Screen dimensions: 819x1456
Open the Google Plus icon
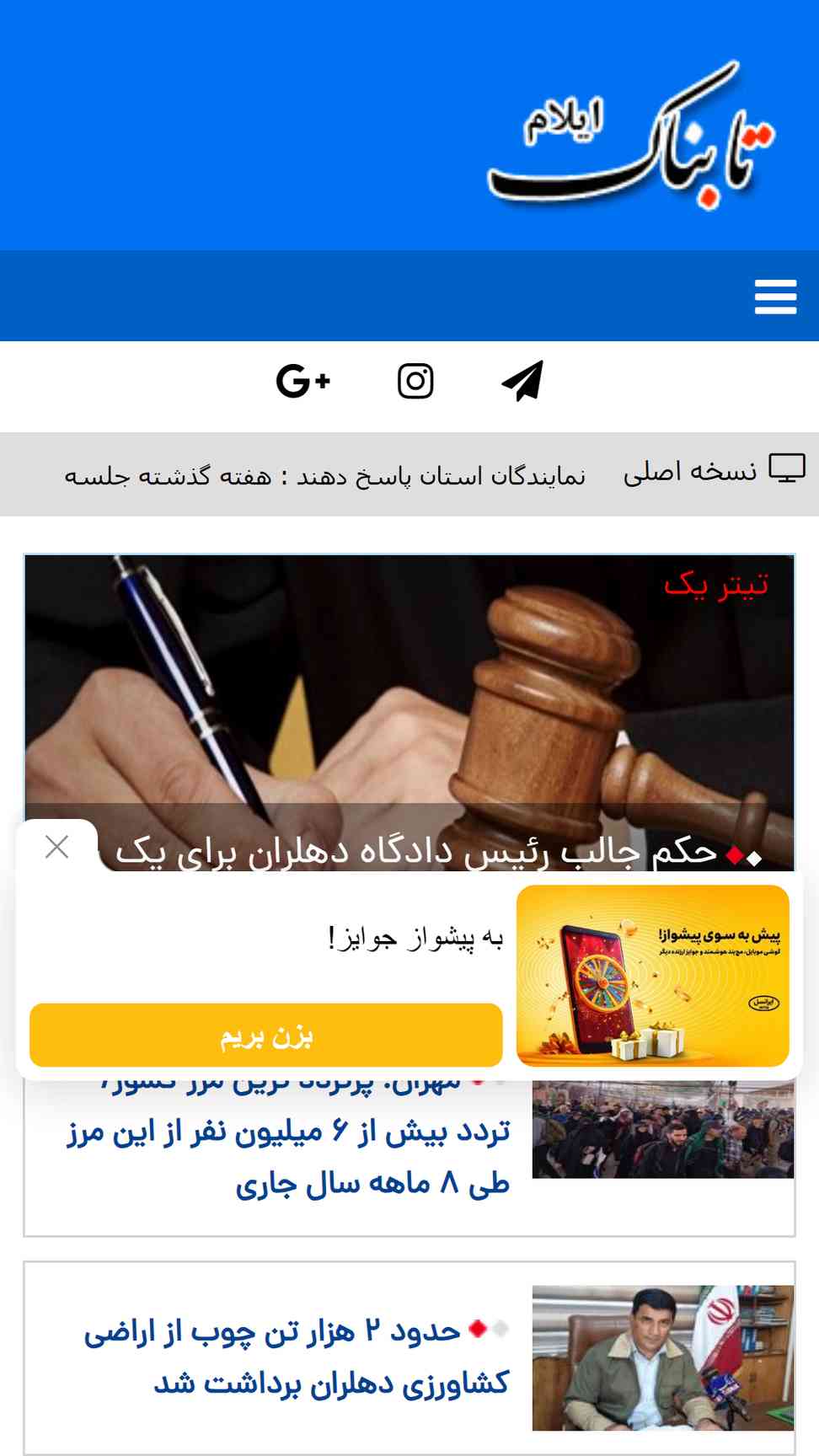point(303,381)
